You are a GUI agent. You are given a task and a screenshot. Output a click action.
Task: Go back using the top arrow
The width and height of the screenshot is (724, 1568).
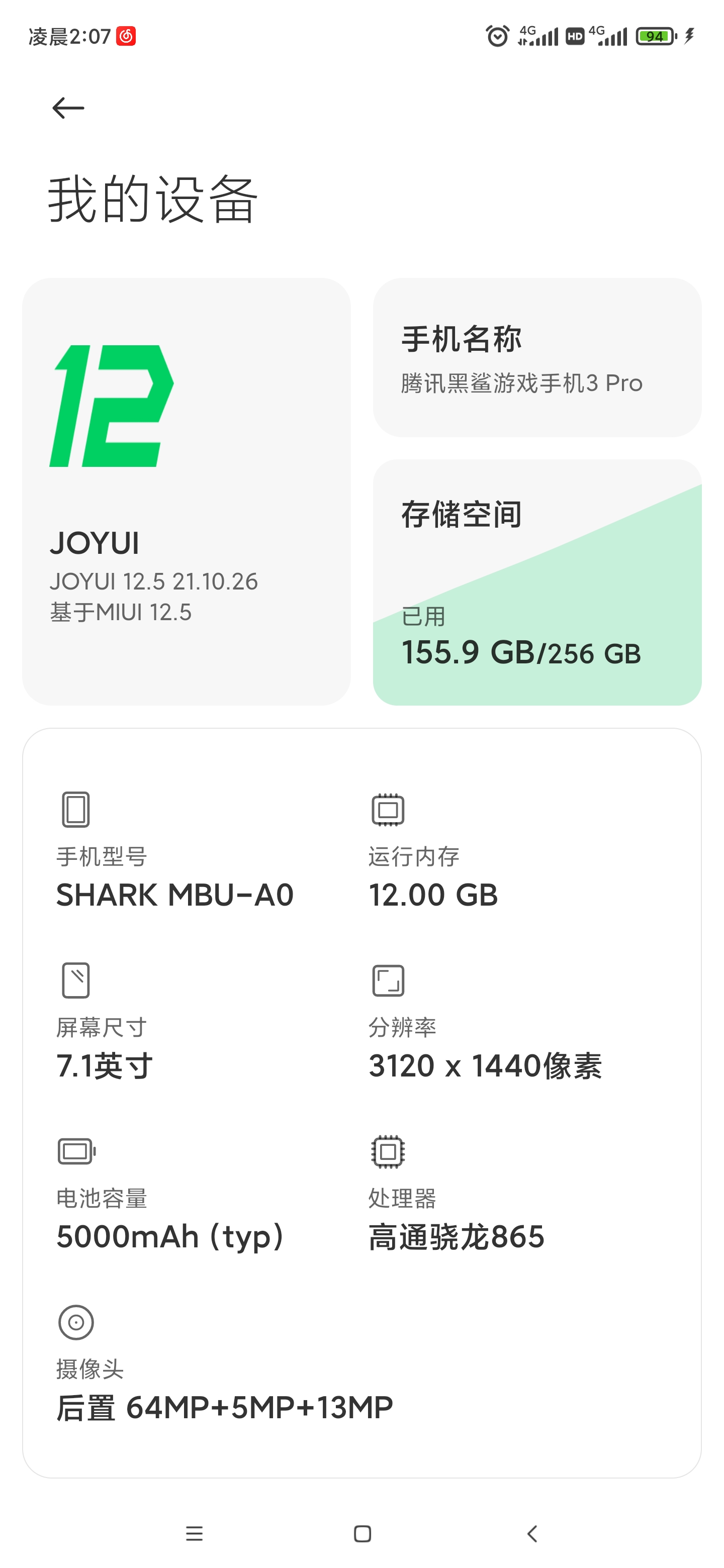pyautogui.click(x=68, y=109)
